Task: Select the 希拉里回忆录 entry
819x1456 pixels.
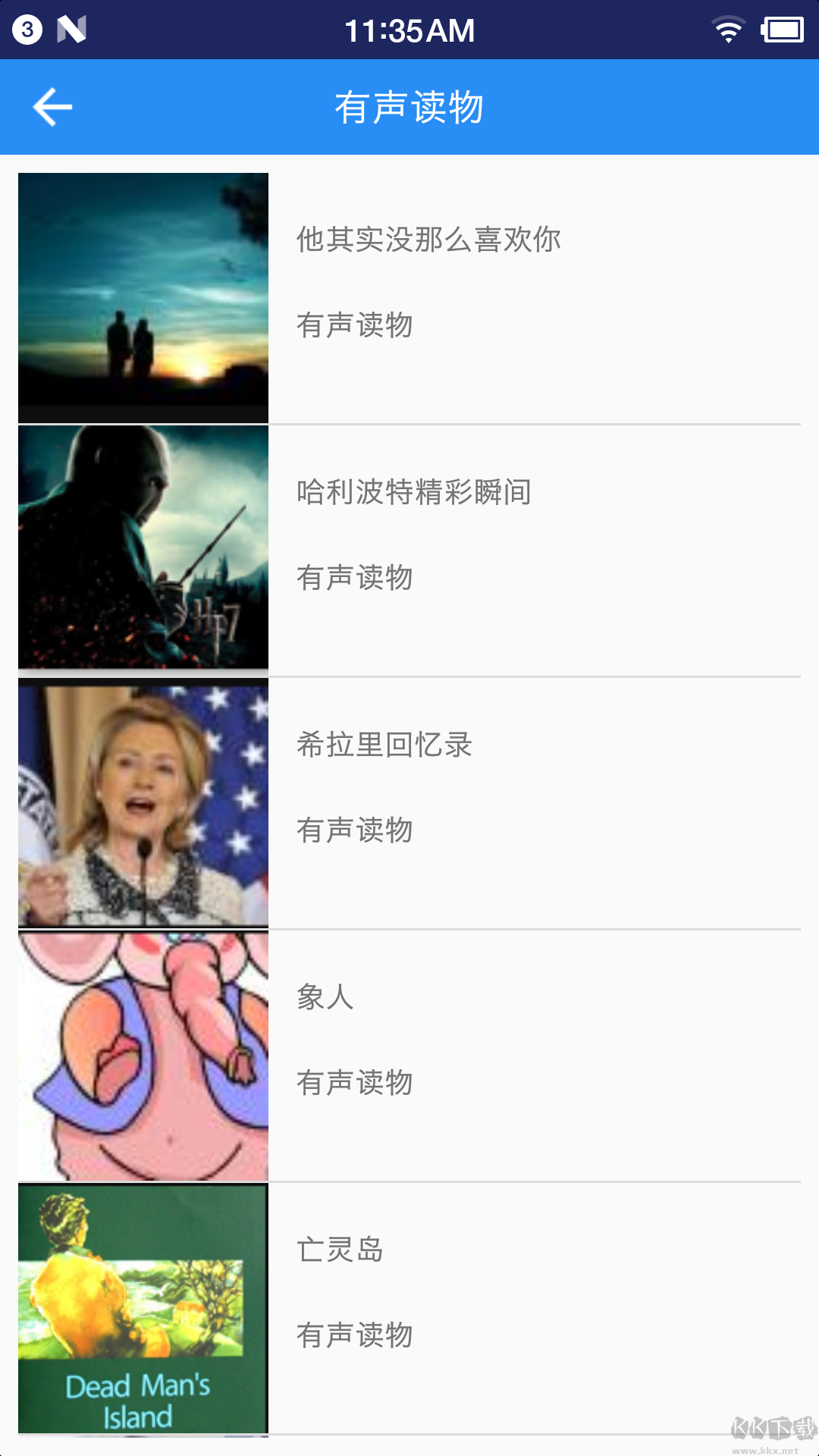Action: click(383, 746)
